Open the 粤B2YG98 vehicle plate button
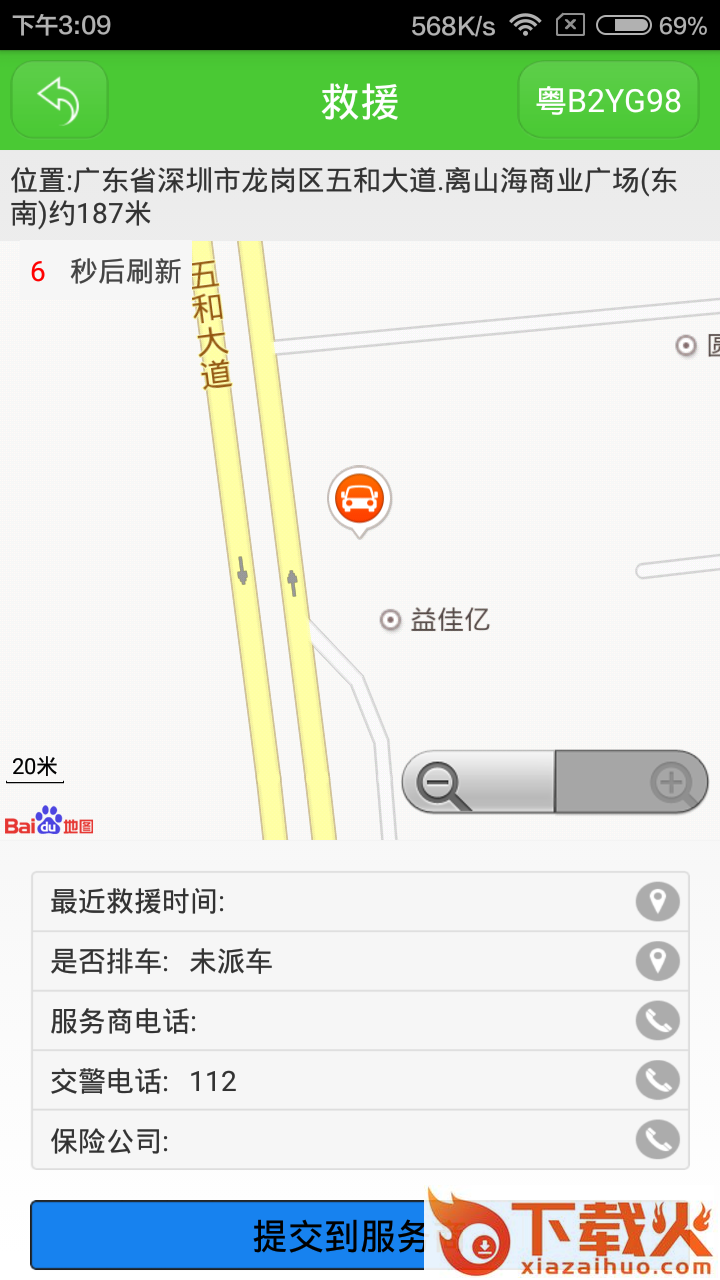This screenshot has height=1280, width=720. pos(608,100)
